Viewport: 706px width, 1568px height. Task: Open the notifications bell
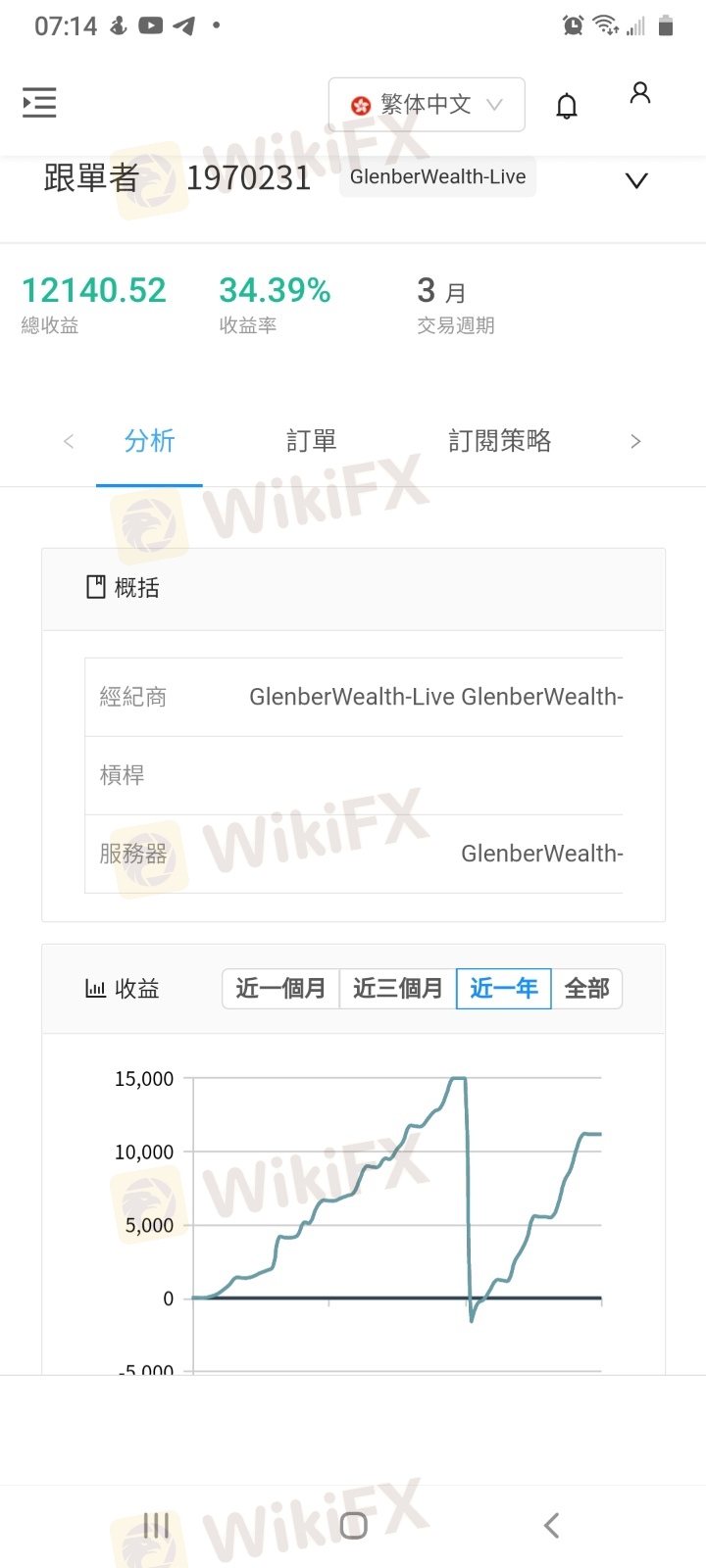pyautogui.click(x=567, y=106)
